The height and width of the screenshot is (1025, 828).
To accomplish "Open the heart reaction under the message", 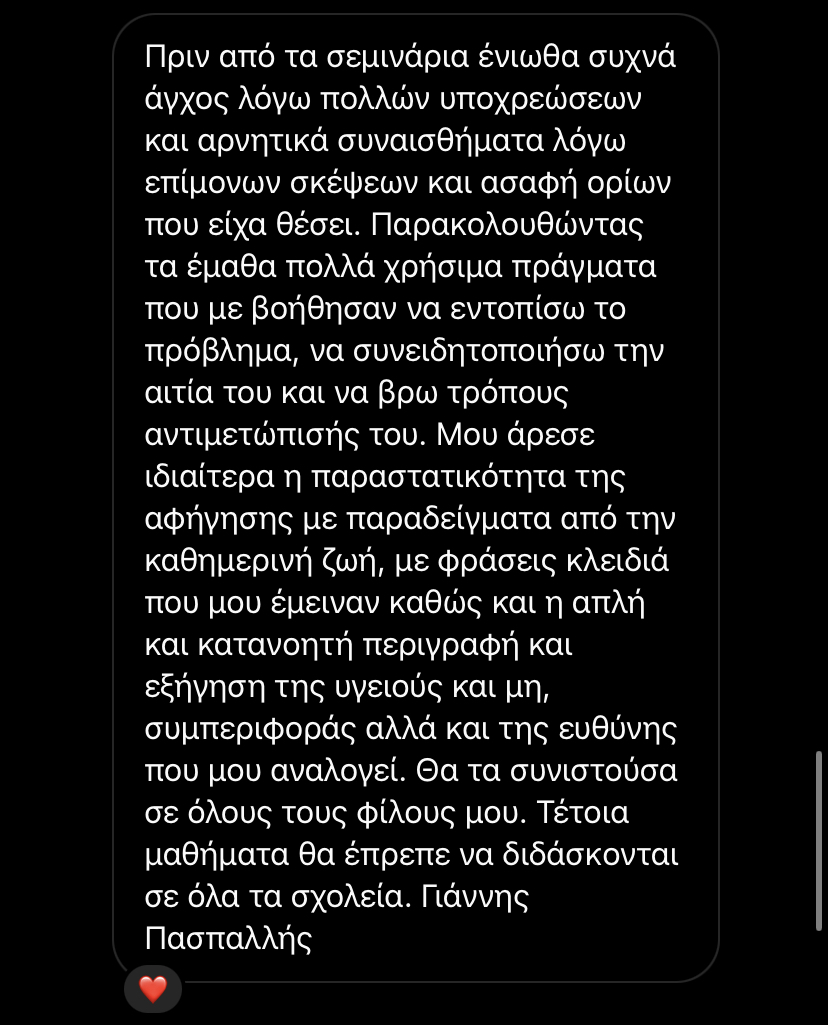I will (153, 989).
